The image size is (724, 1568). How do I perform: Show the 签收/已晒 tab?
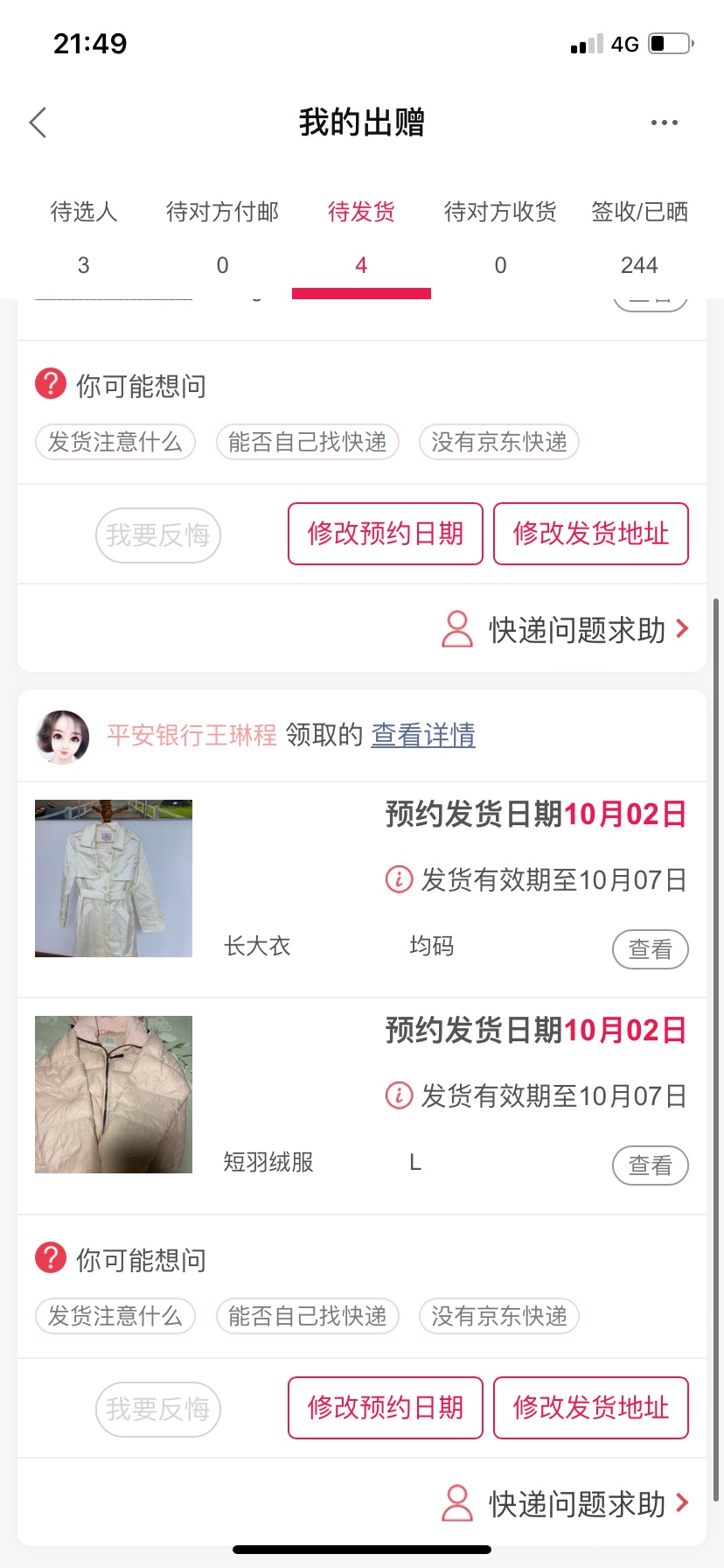[639, 236]
